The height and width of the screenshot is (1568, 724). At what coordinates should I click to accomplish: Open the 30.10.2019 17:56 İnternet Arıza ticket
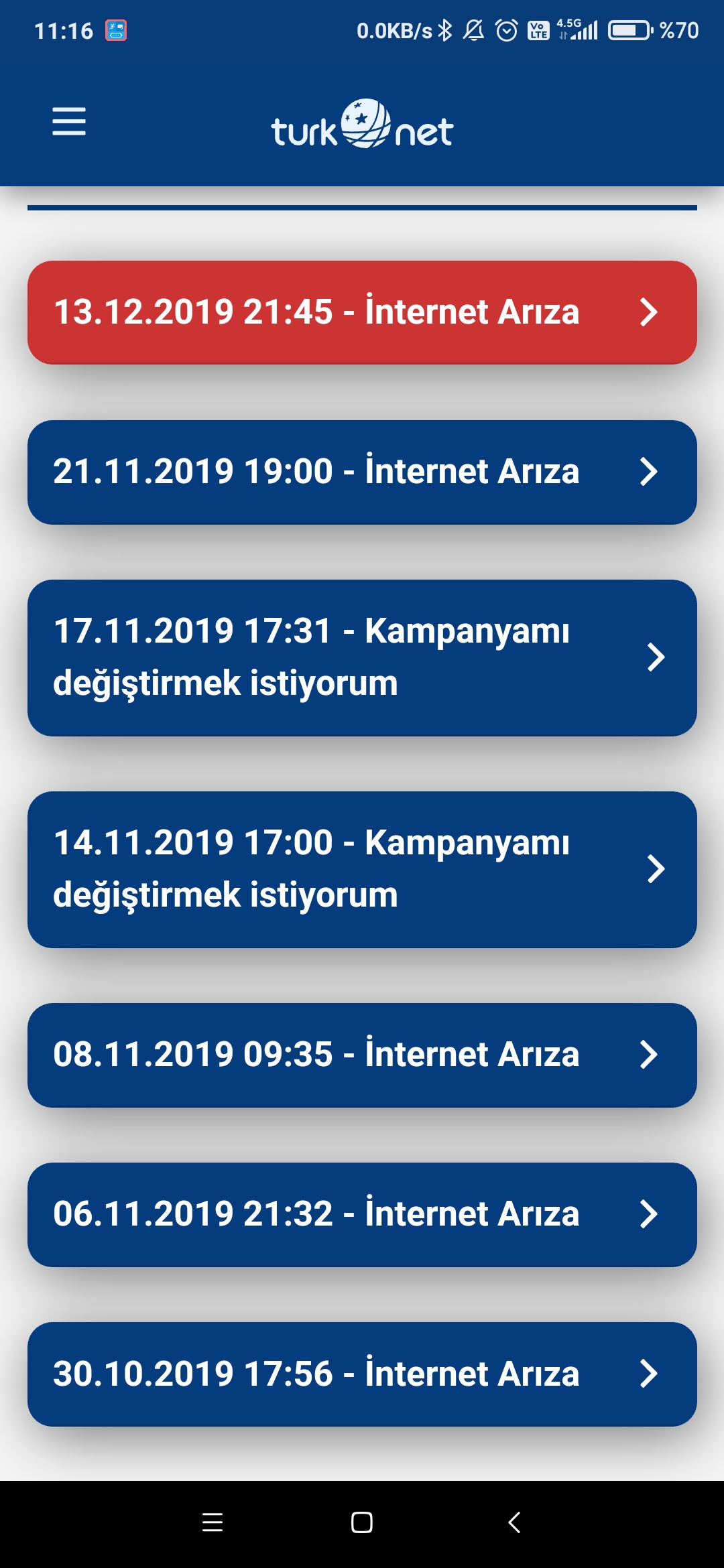[362, 1374]
